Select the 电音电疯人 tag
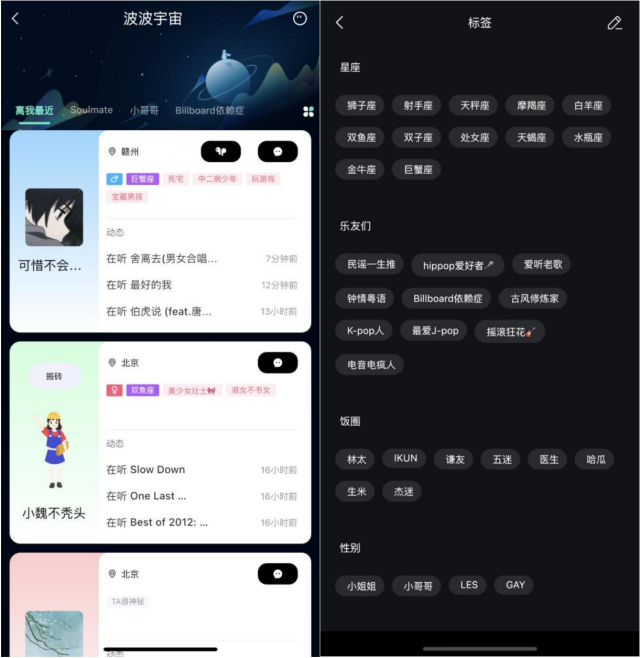 [370, 364]
